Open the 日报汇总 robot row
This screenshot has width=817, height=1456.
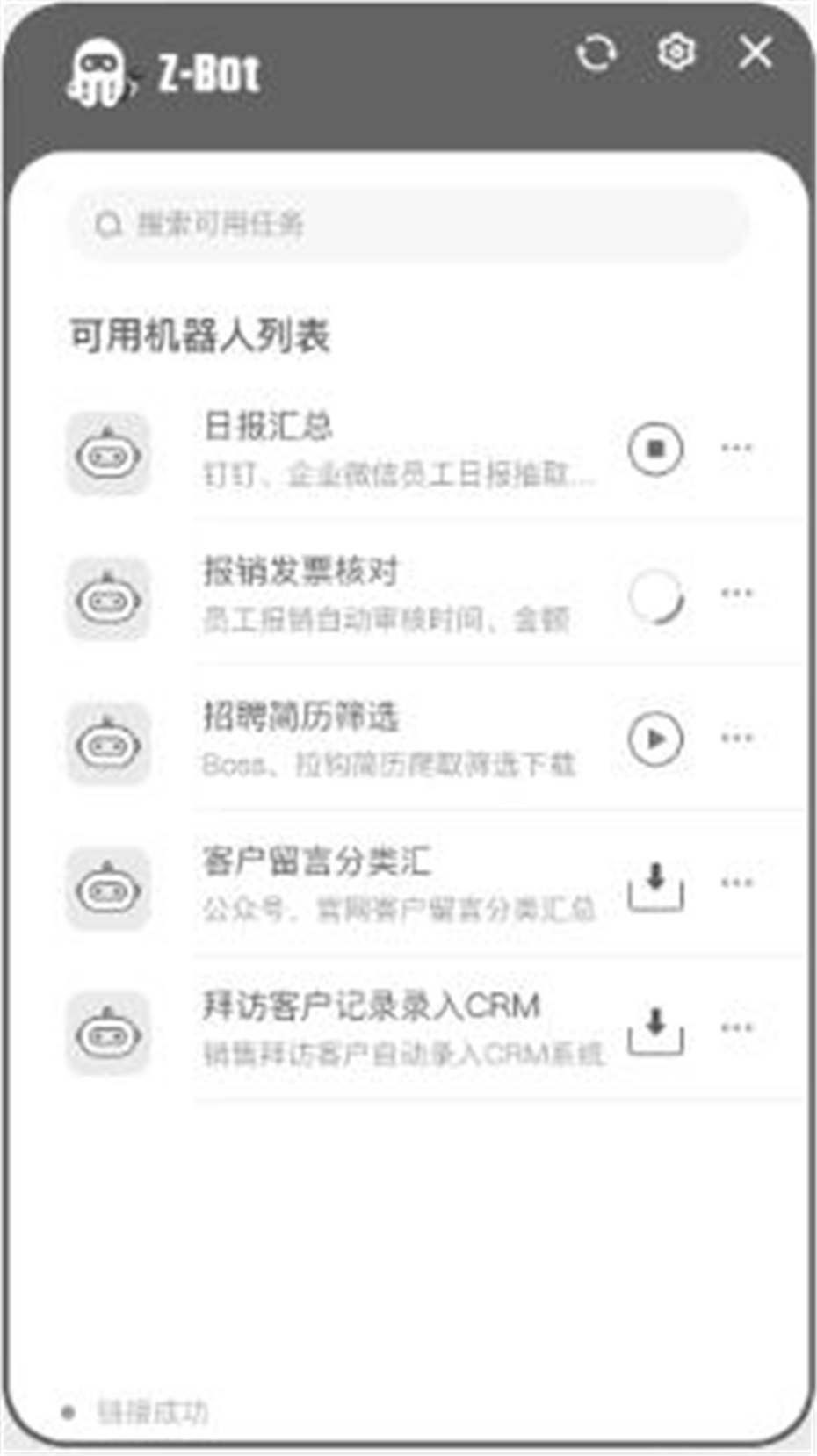[395, 450]
